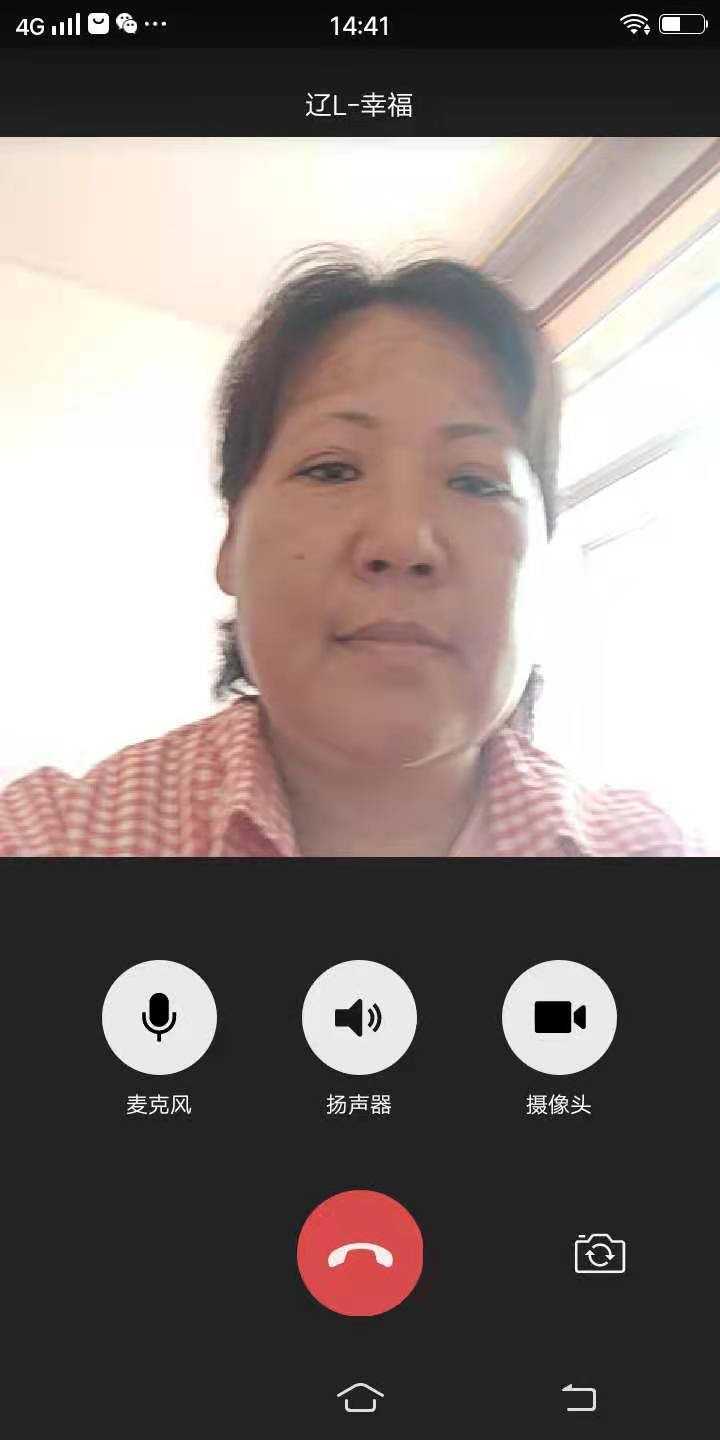Tap the system back button
This screenshot has height=1440, width=720.
tap(579, 1397)
